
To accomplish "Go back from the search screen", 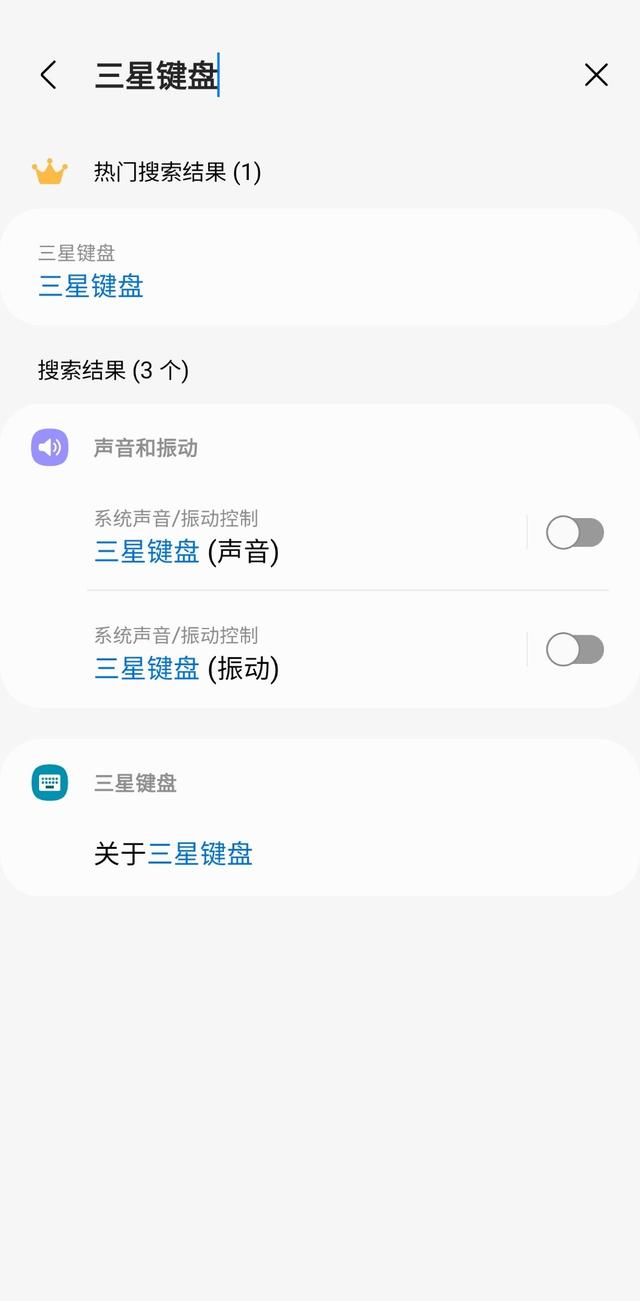I will click(48, 75).
